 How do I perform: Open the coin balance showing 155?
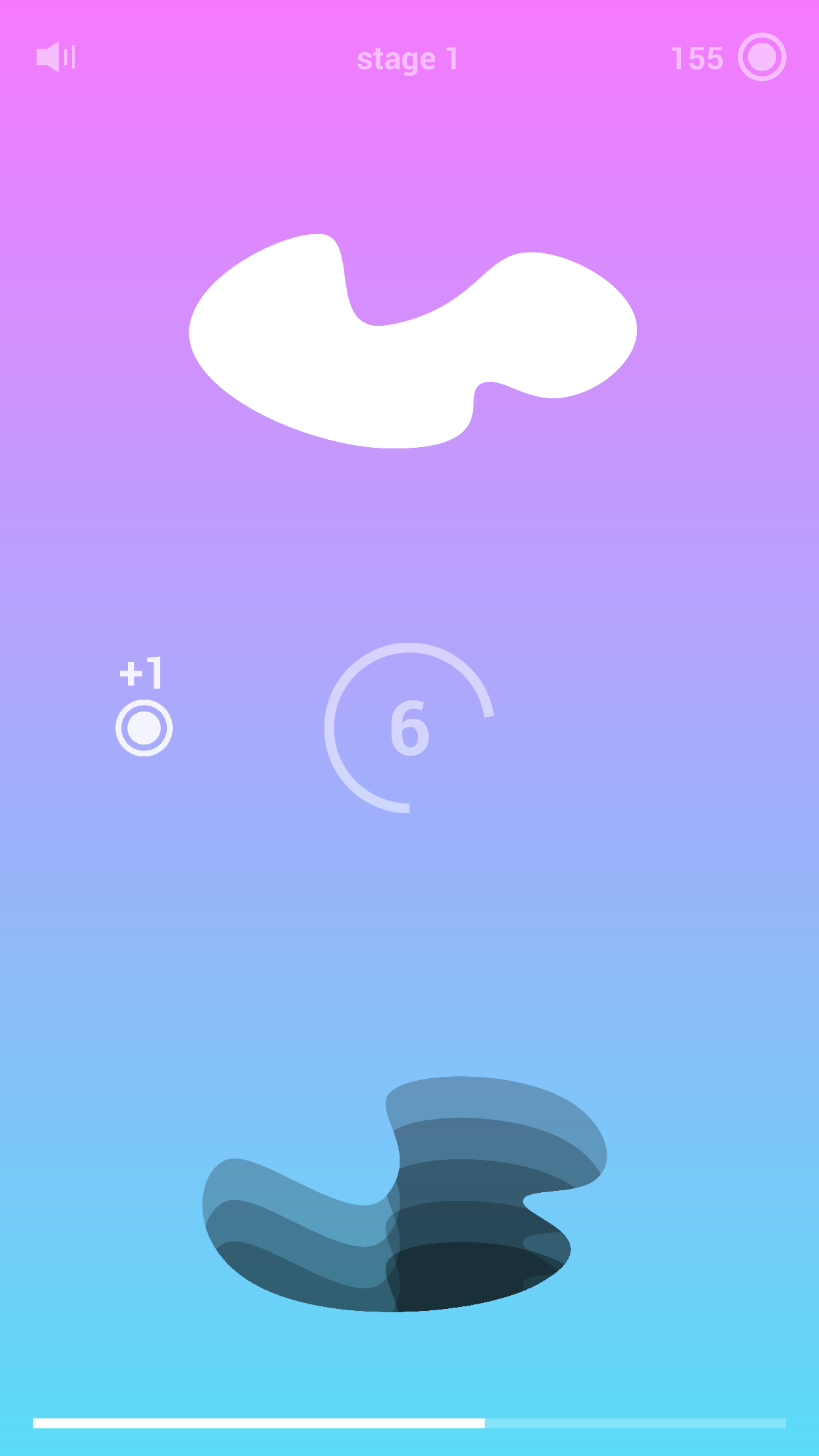728,57
